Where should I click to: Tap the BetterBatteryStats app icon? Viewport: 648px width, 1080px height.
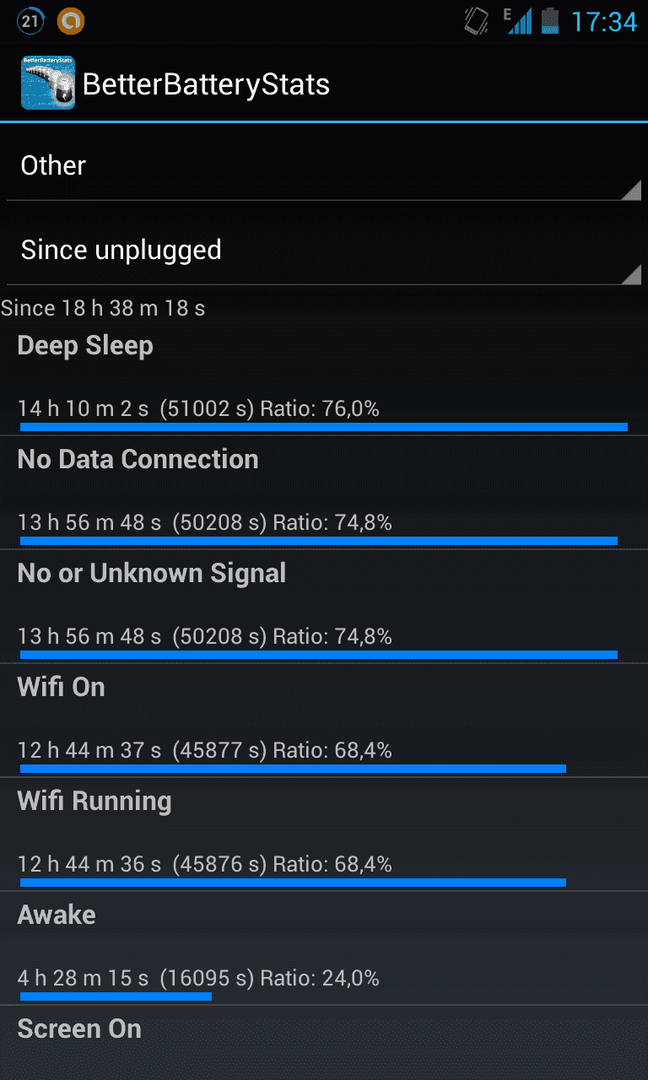pos(48,84)
